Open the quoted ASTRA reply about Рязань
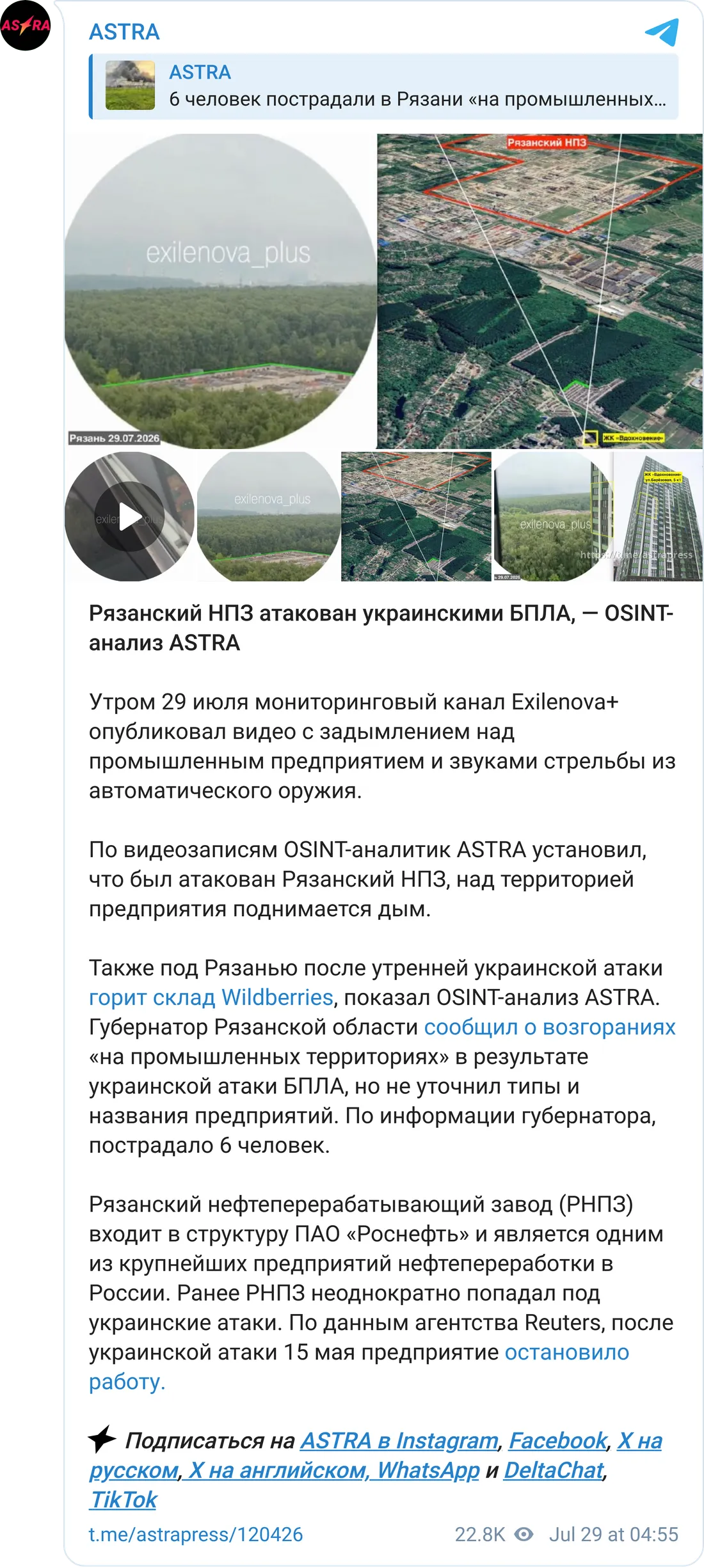Image resolution: width=704 pixels, height=1568 pixels. (x=384, y=86)
